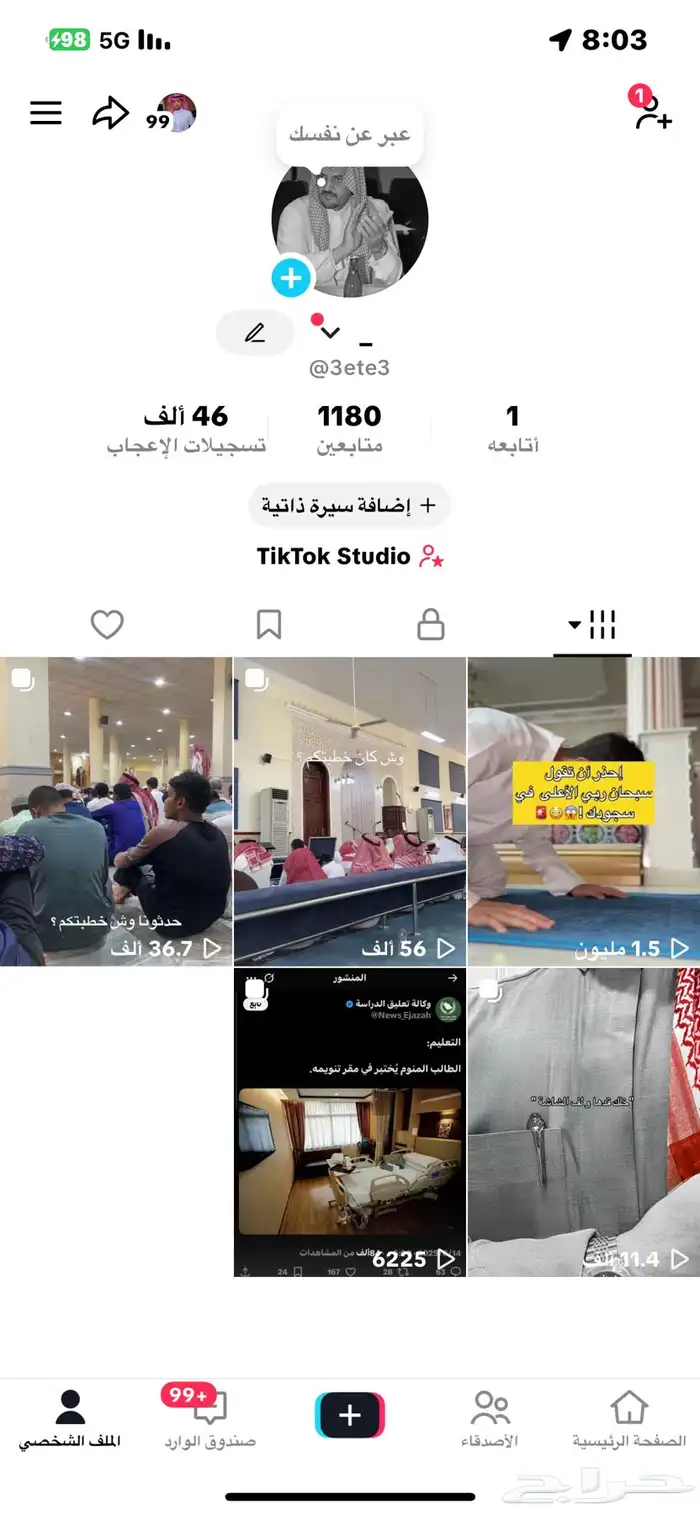Tap the blue plus on profile photo

click(x=291, y=277)
